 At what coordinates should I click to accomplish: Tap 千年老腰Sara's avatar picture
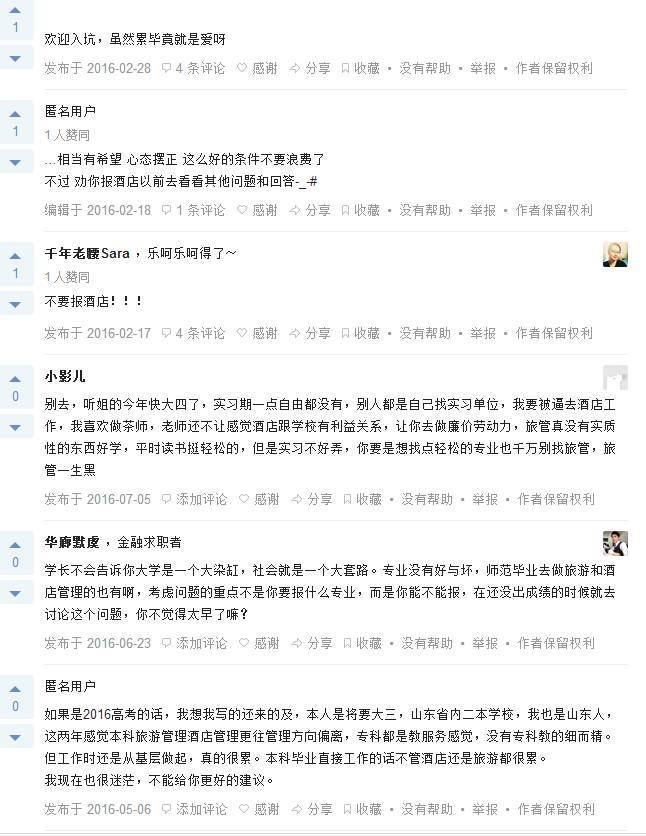point(615,254)
